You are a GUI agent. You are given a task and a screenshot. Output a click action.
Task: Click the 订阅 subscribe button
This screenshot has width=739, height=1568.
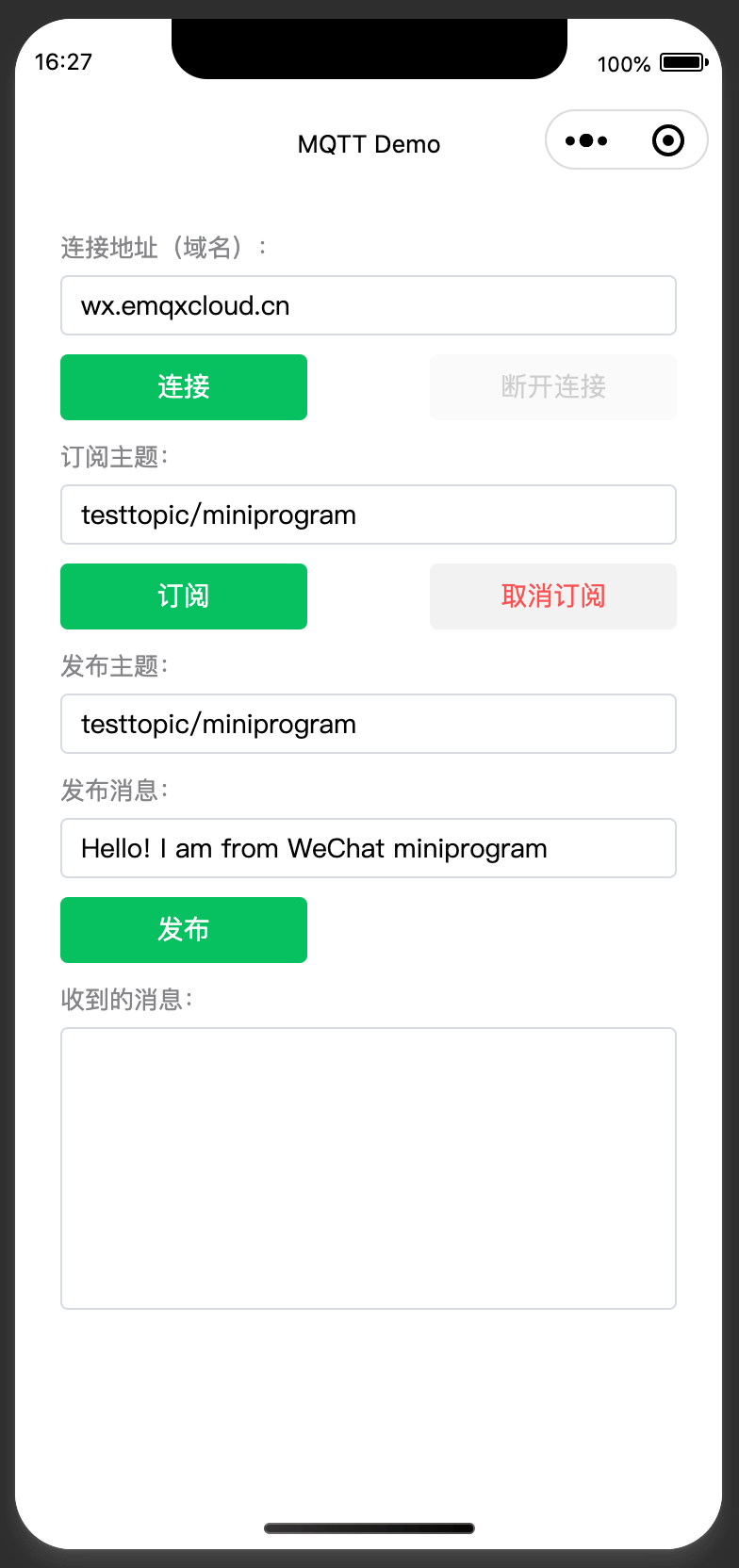(183, 596)
